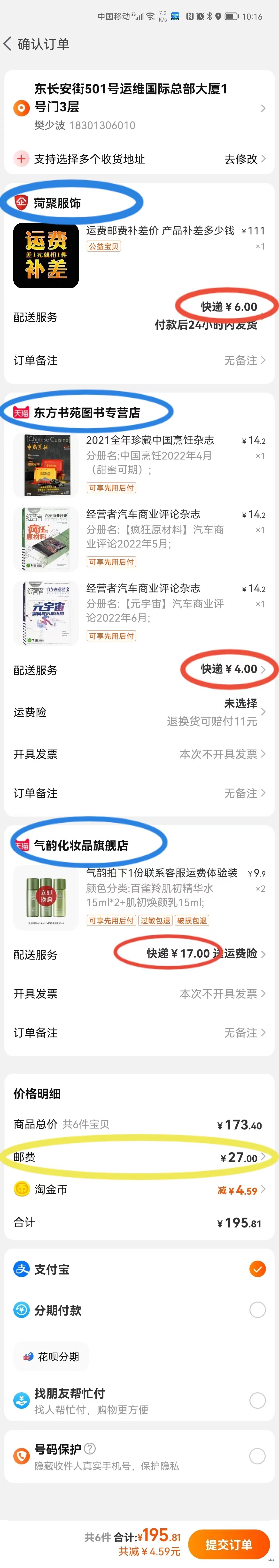Select 分期付款 payment option
279x1568 pixels.
click(257, 1310)
